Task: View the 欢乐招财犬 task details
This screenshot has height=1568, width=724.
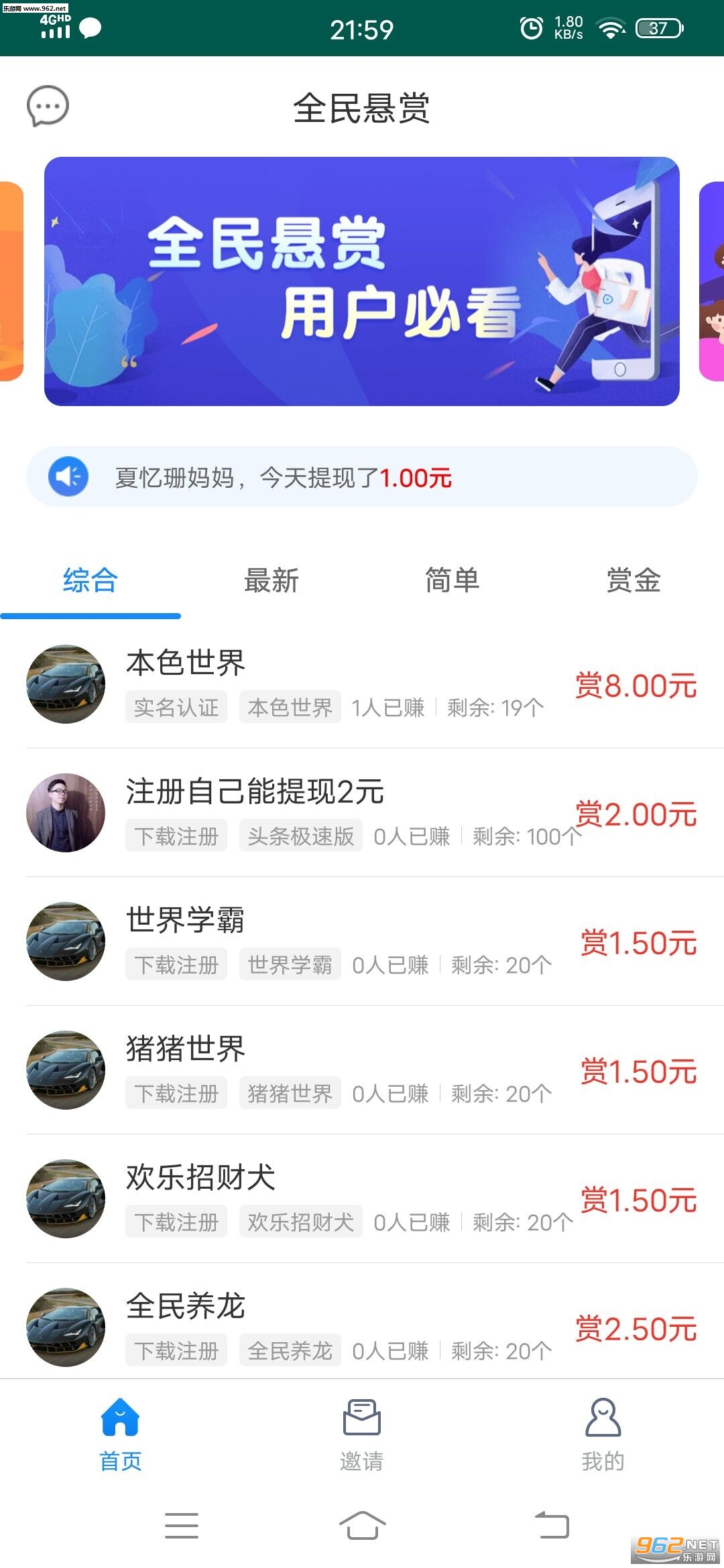Action: pyautogui.click(x=362, y=1199)
